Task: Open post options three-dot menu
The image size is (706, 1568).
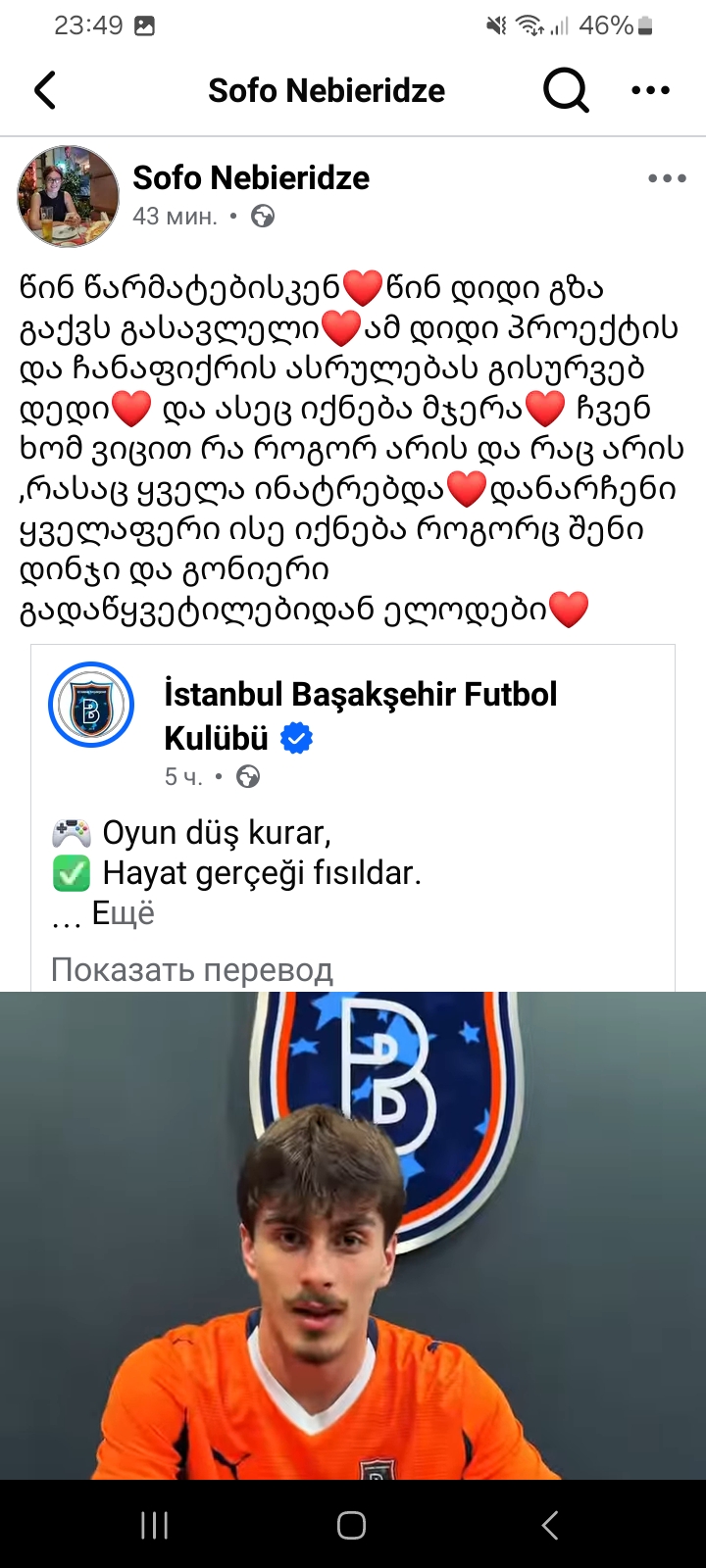Action: pos(667,178)
